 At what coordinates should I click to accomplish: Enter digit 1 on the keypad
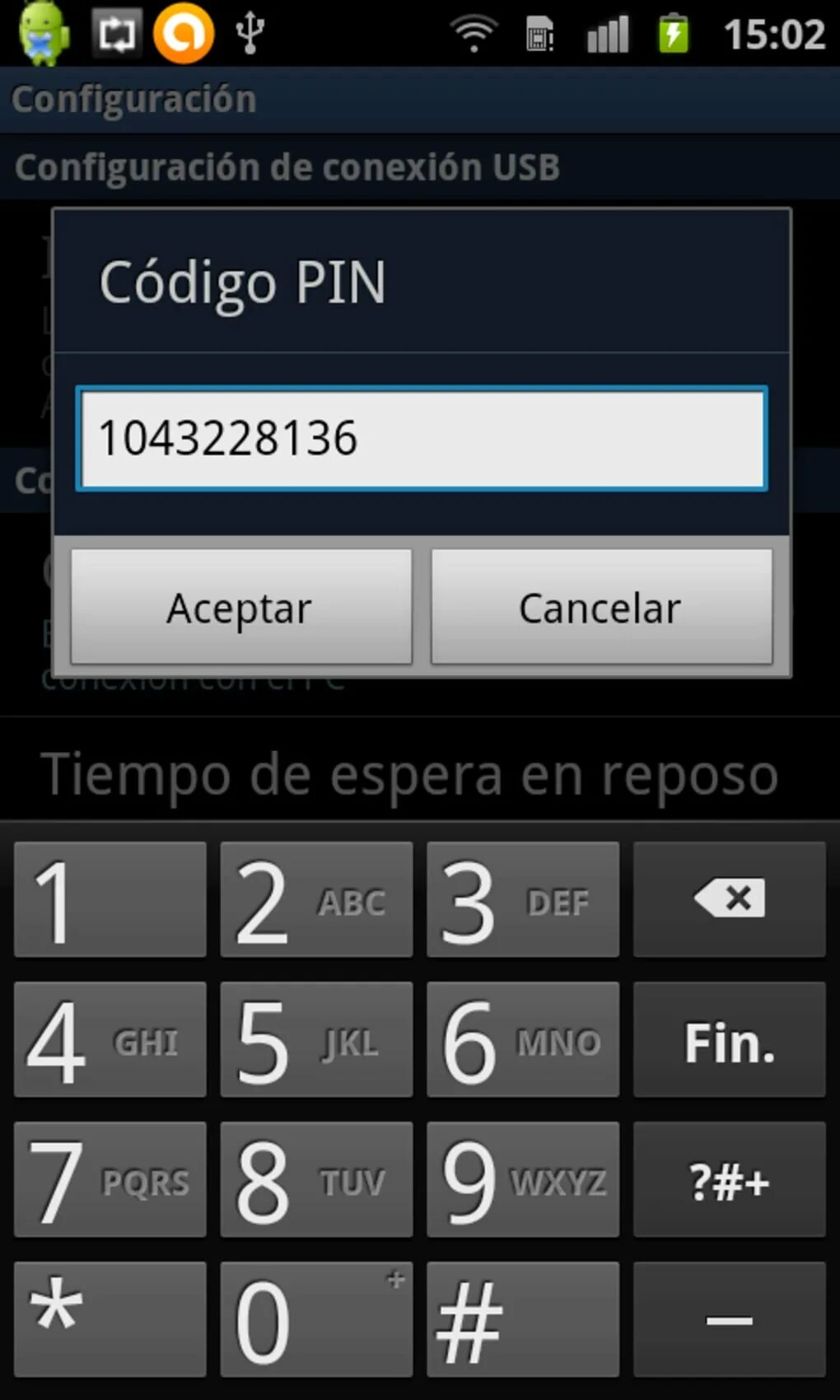[x=110, y=899]
